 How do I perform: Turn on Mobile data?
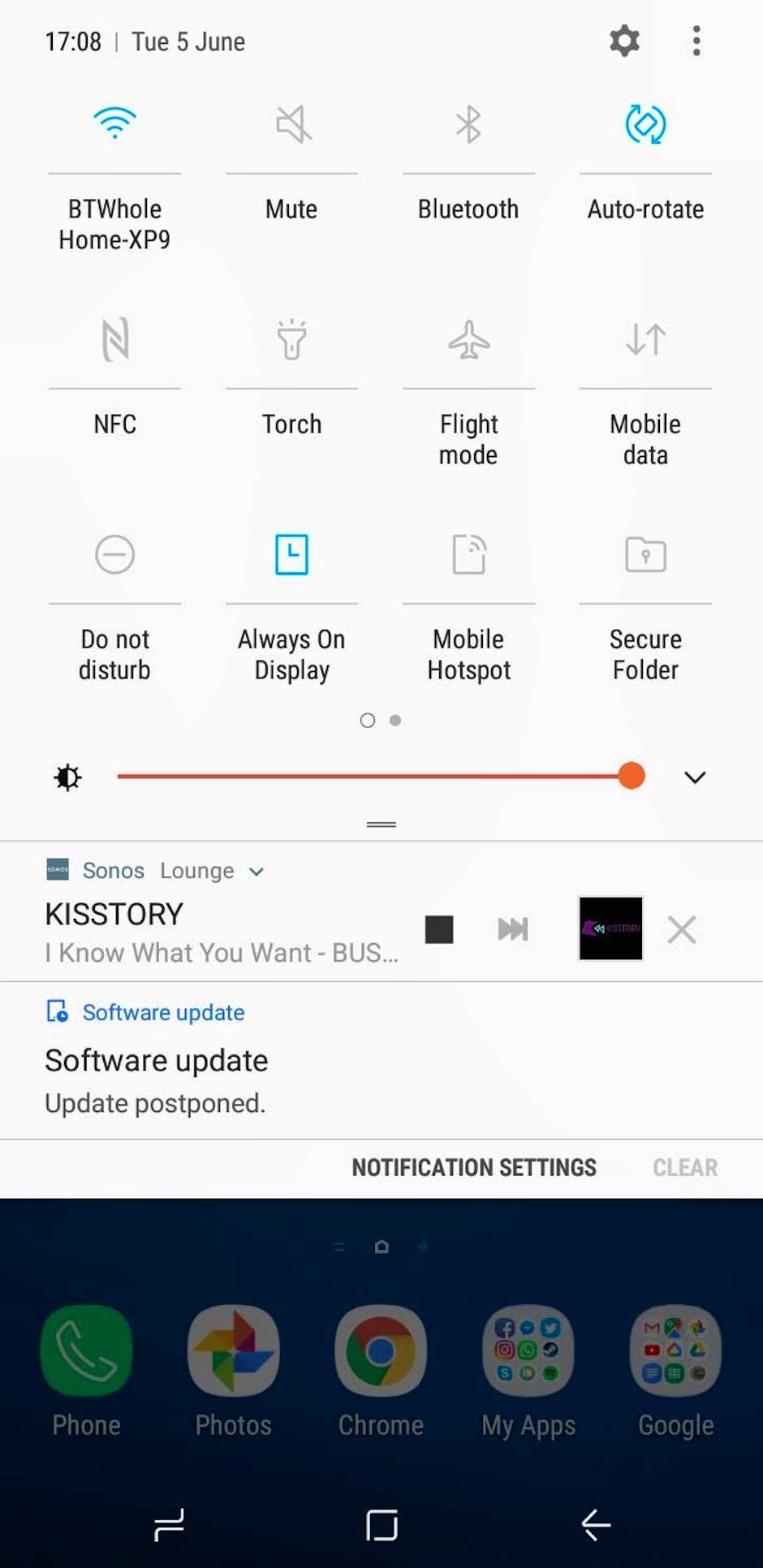pos(645,339)
